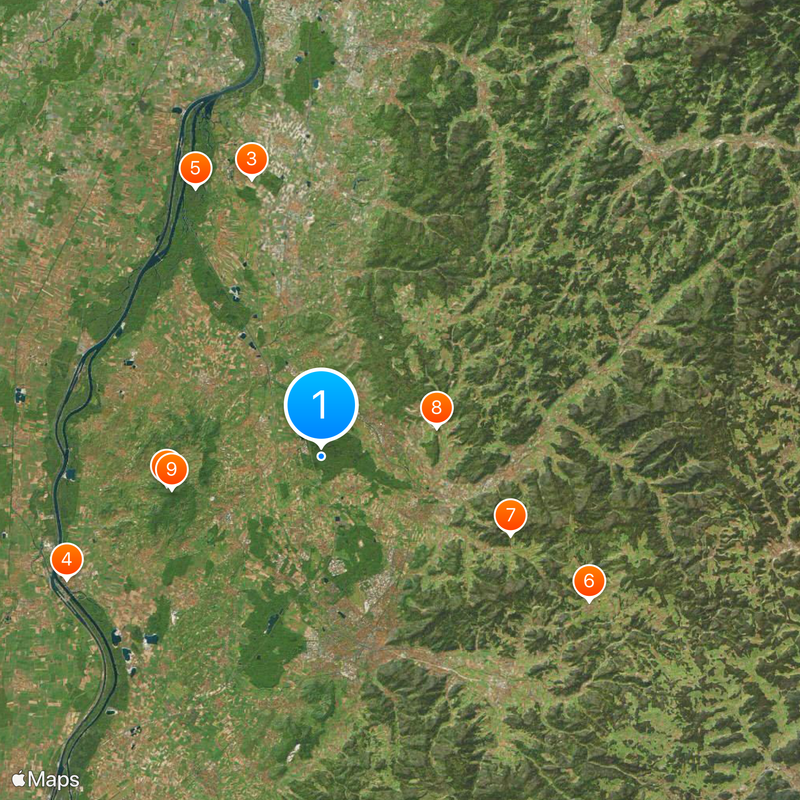
Task: Choose map pin number 8
Action: [436, 407]
